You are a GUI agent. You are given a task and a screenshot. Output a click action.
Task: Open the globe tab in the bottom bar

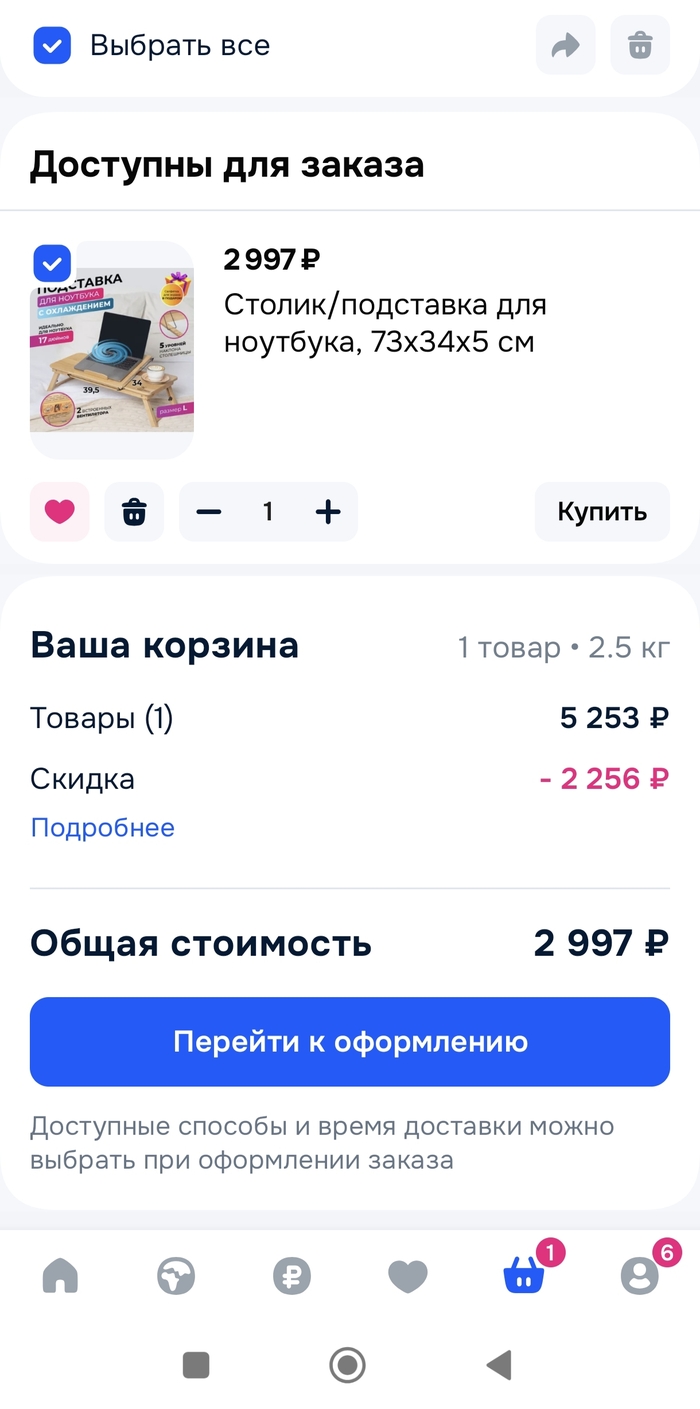176,1276
